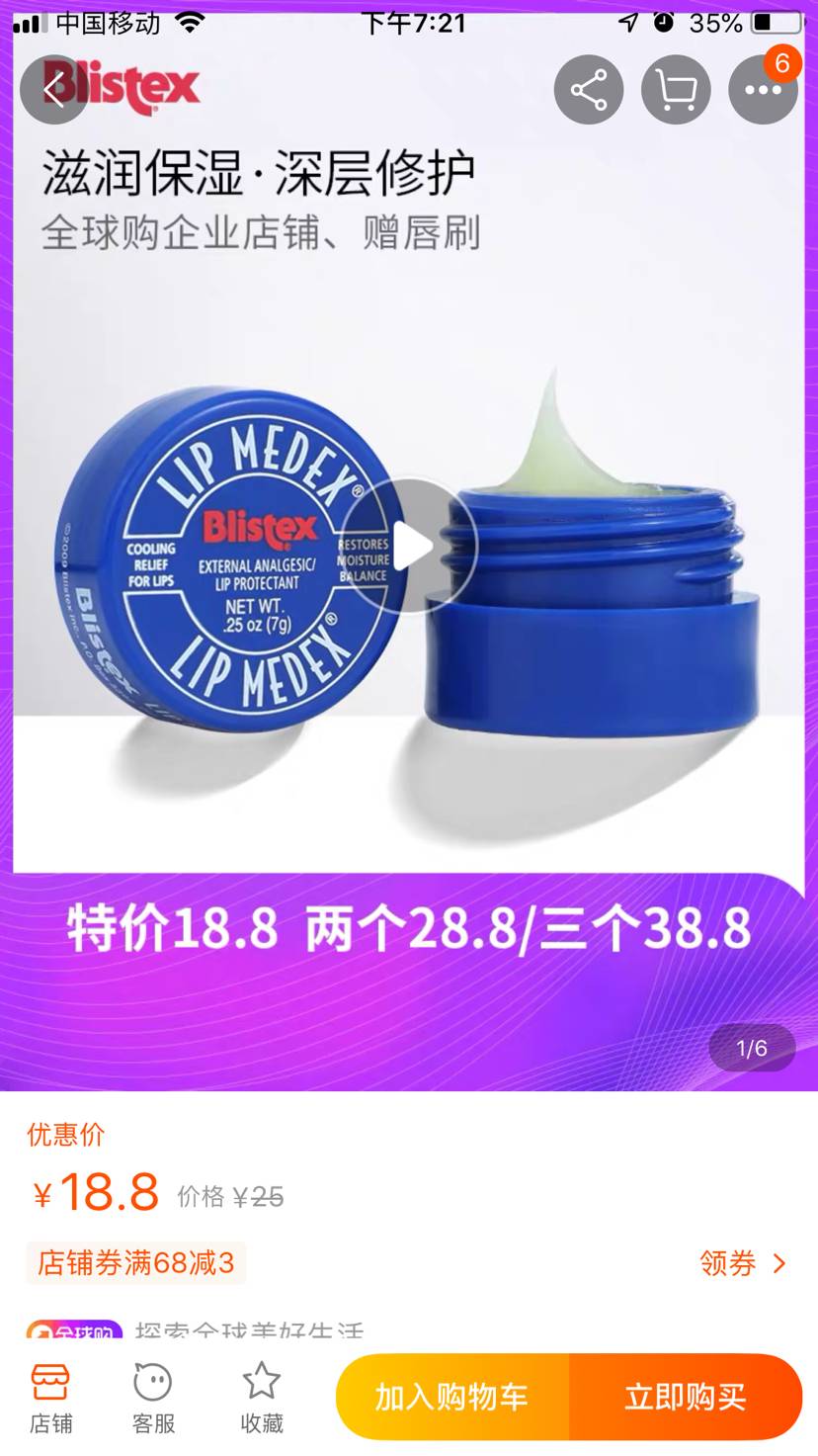The width and height of the screenshot is (818, 1456).
Task: Open the three-dot overflow menu
Action: point(763,90)
